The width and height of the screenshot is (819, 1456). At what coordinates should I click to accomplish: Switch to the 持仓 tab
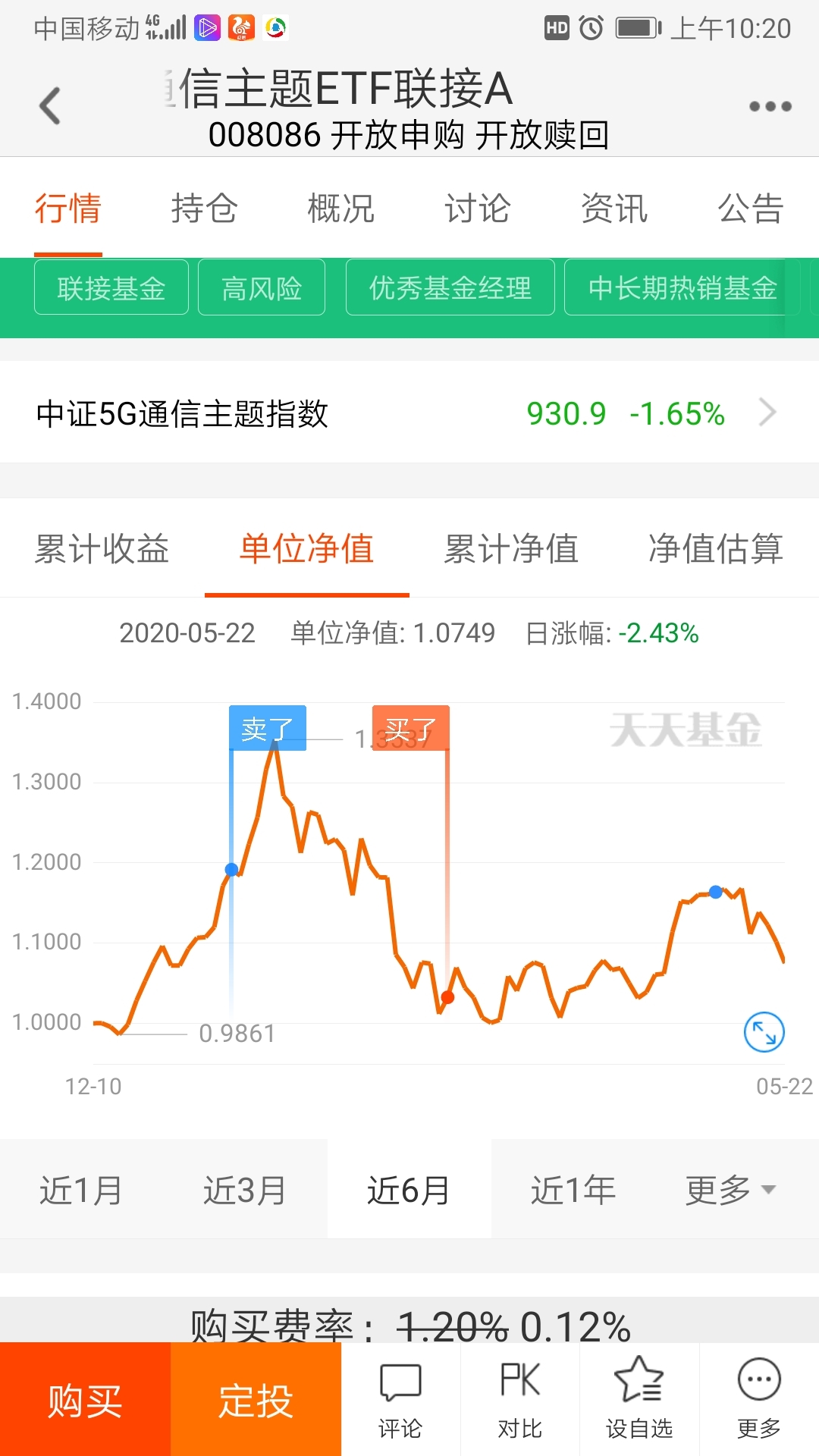pyautogui.click(x=205, y=209)
